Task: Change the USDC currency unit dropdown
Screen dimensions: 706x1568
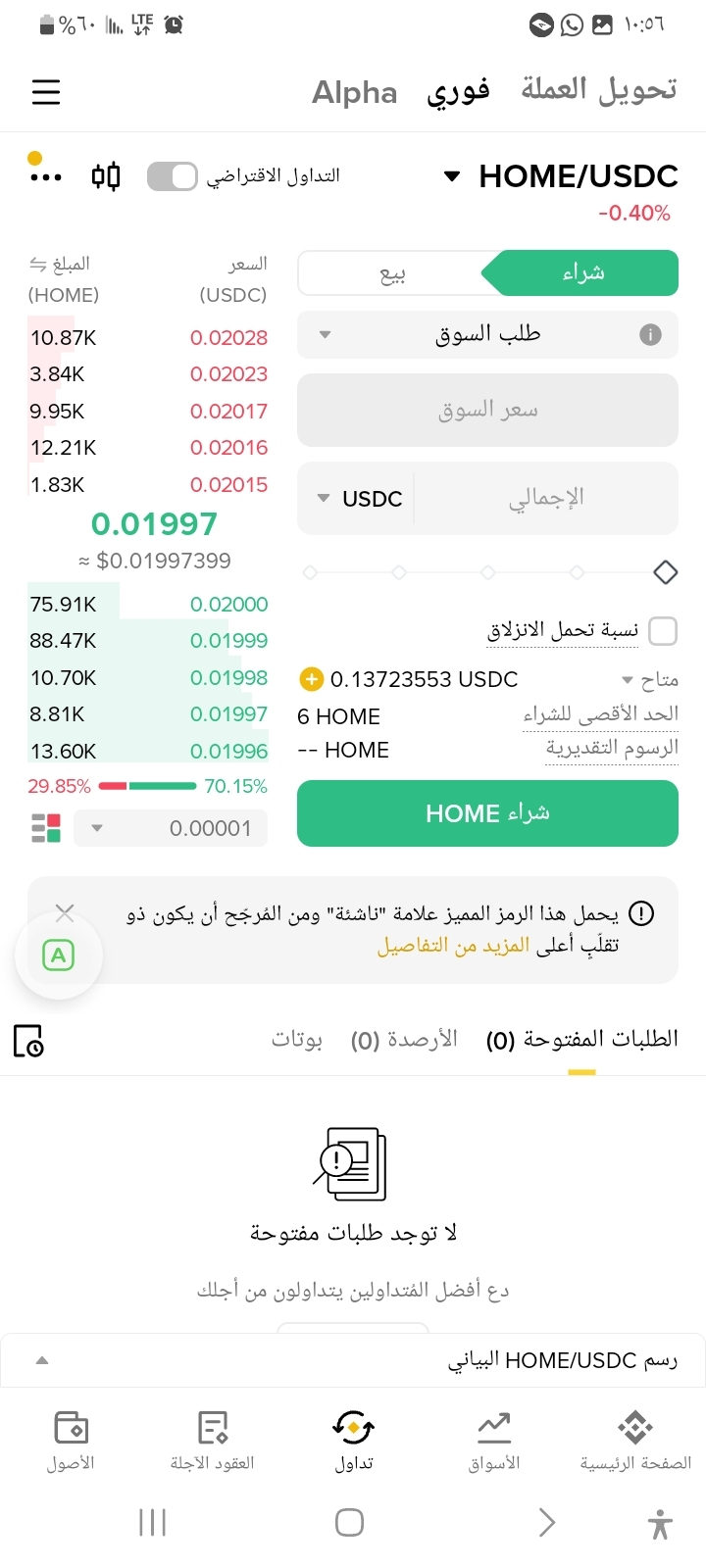Action: 360,498
